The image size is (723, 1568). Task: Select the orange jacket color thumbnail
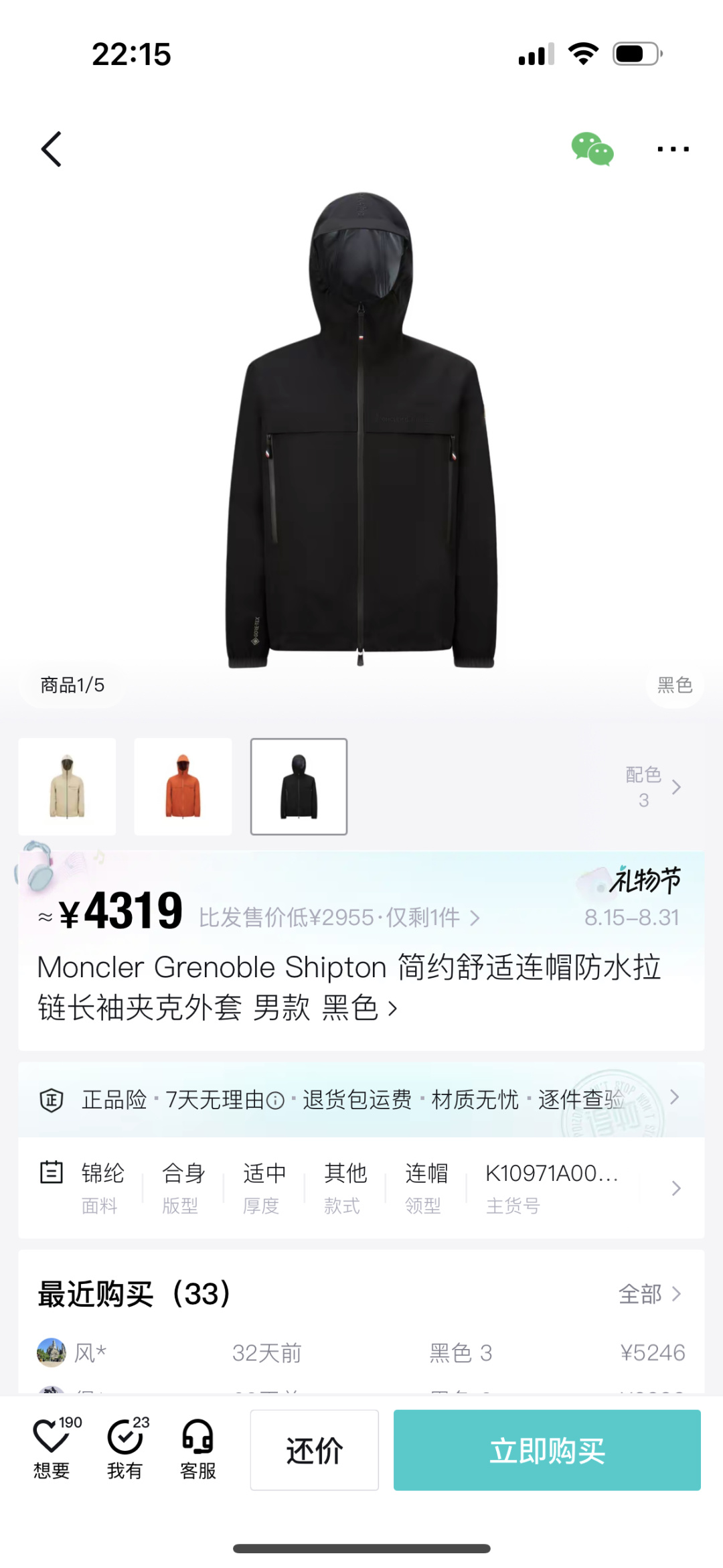[183, 786]
